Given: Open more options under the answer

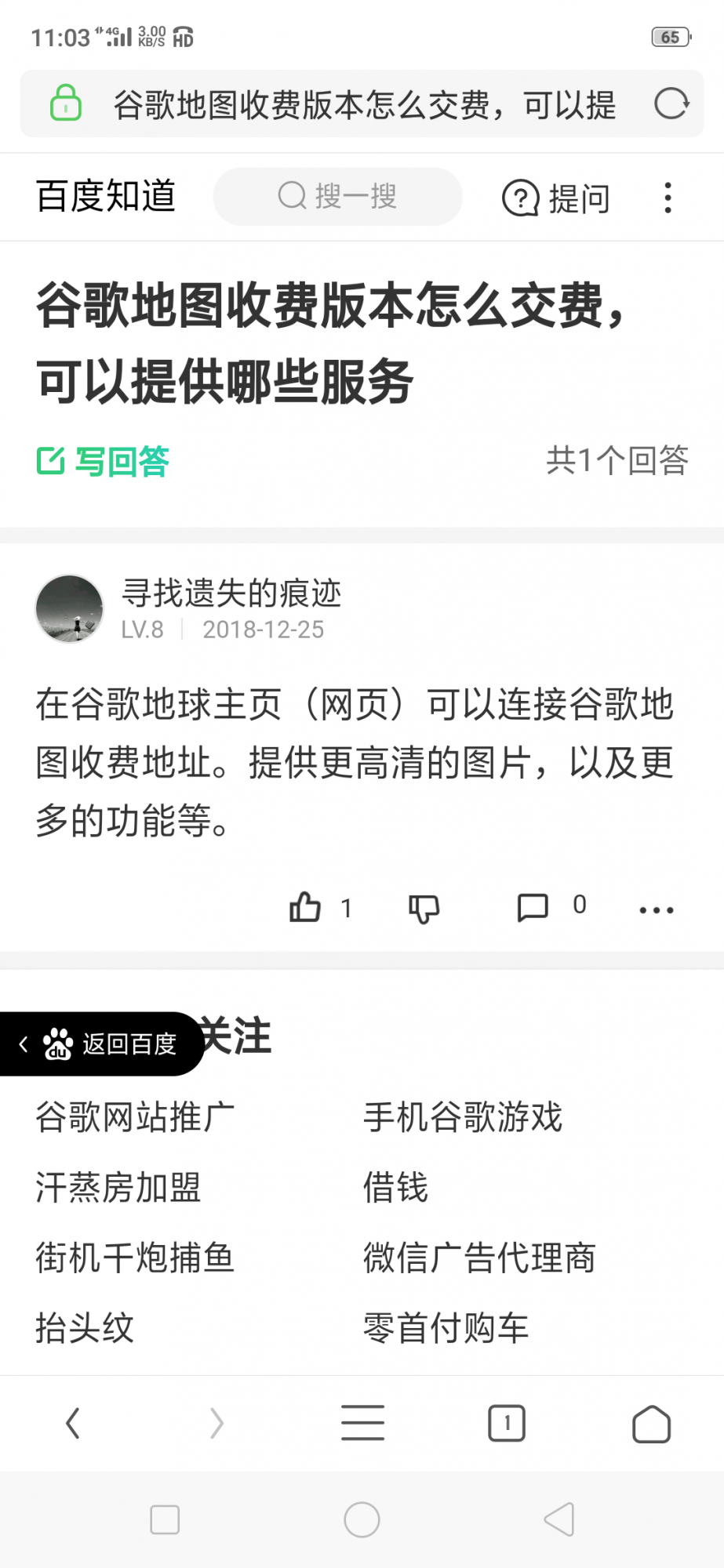Looking at the screenshot, I should [x=656, y=909].
